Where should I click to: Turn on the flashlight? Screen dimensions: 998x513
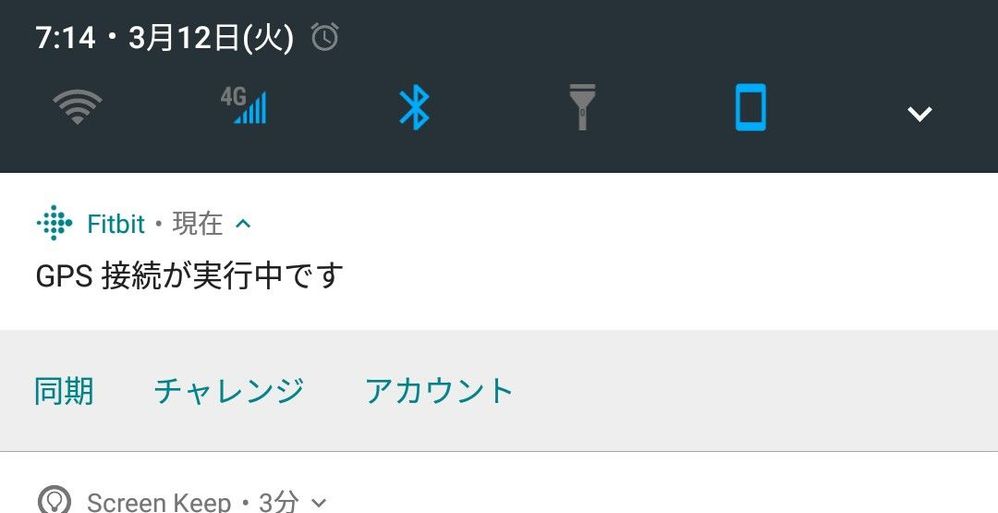click(x=581, y=106)
